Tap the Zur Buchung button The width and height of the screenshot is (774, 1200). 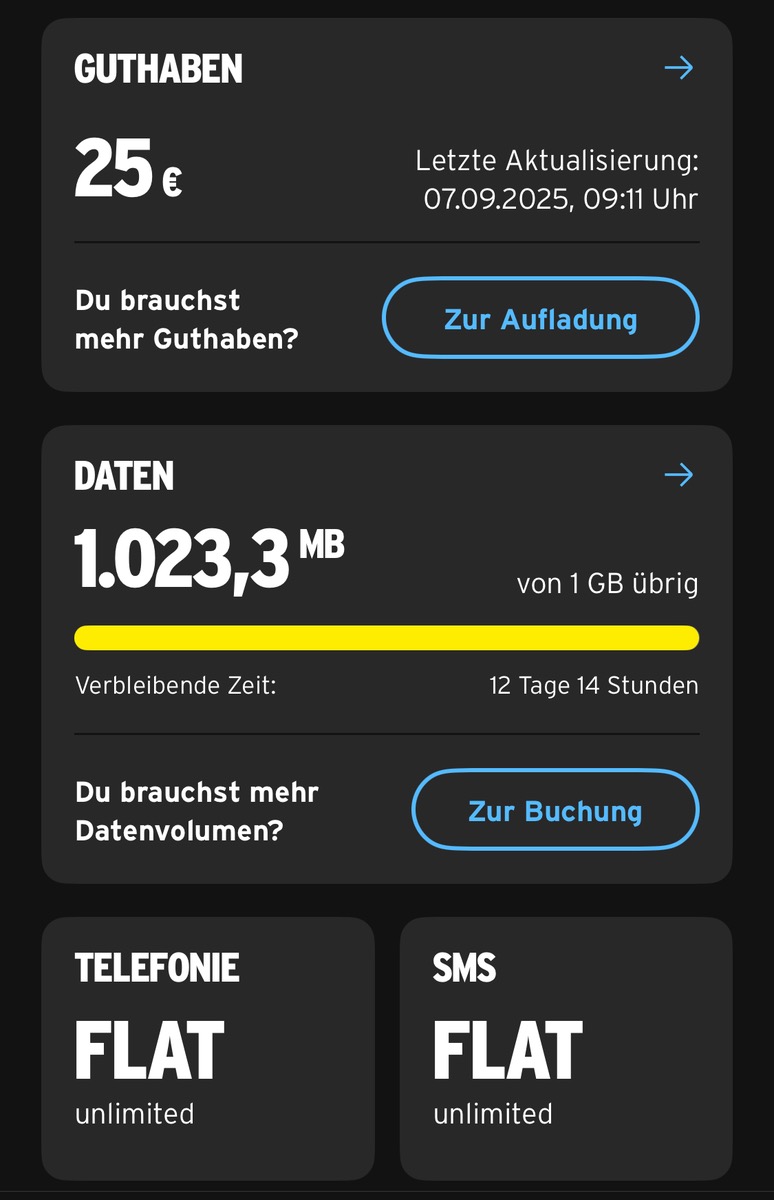(555, 810)
